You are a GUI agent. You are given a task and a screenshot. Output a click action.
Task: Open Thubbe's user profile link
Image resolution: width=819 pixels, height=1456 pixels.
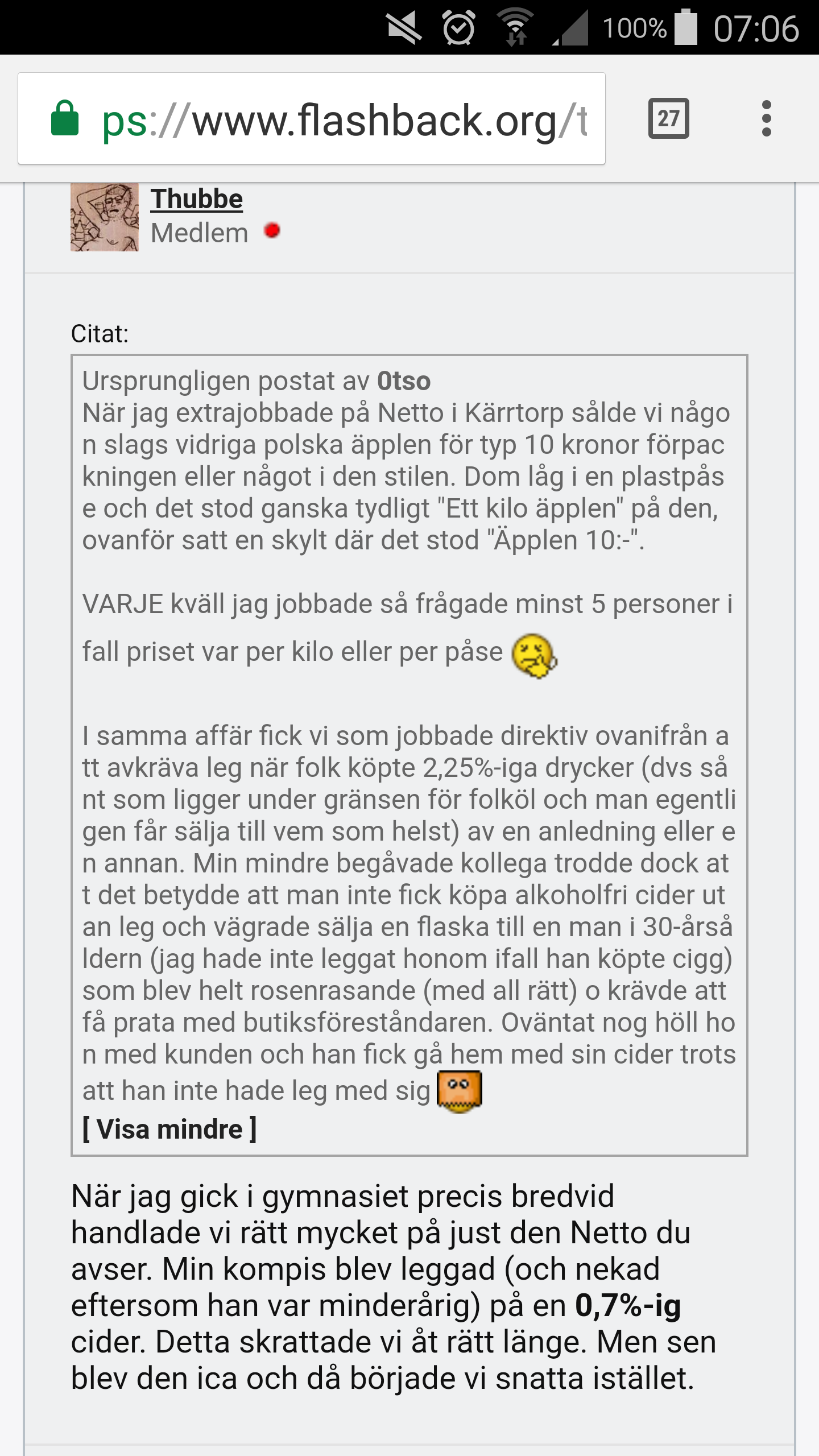[196, 200]
